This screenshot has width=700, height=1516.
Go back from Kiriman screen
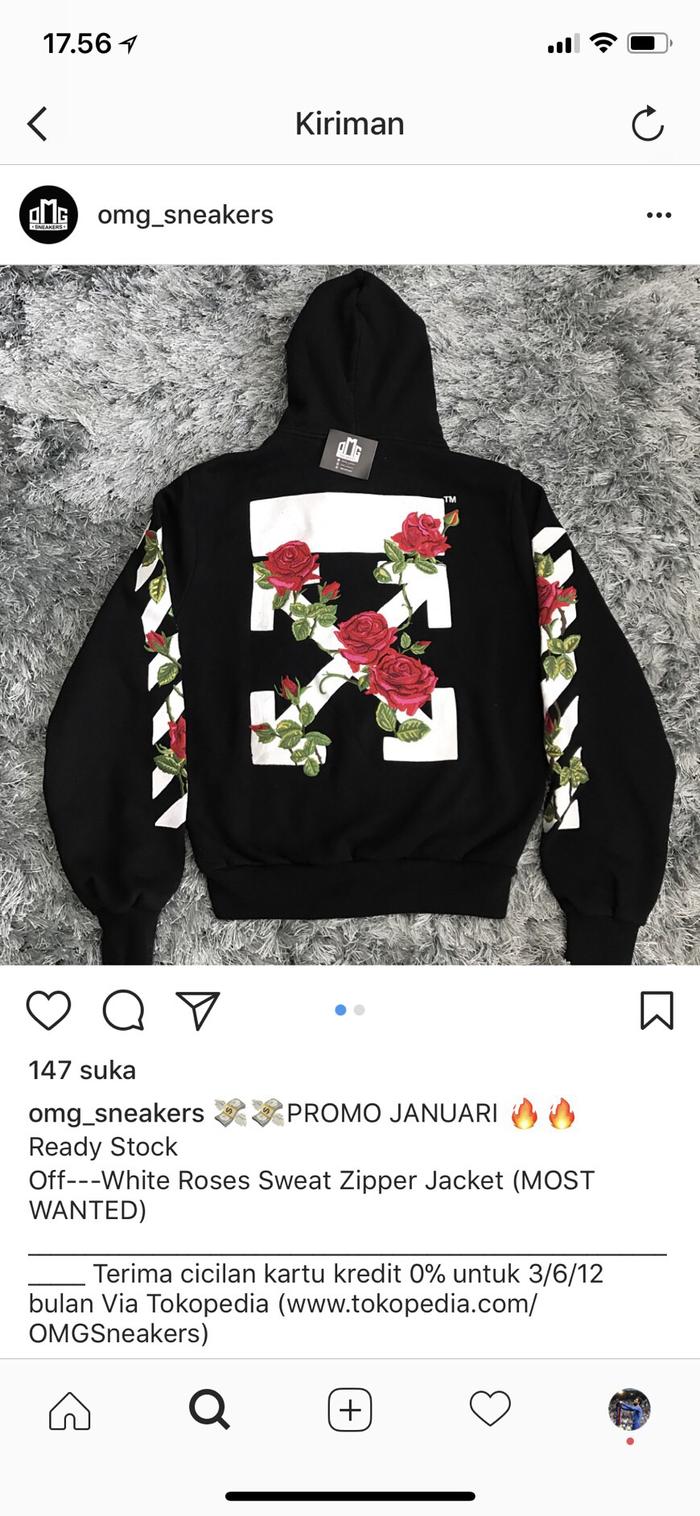[37, 124]
